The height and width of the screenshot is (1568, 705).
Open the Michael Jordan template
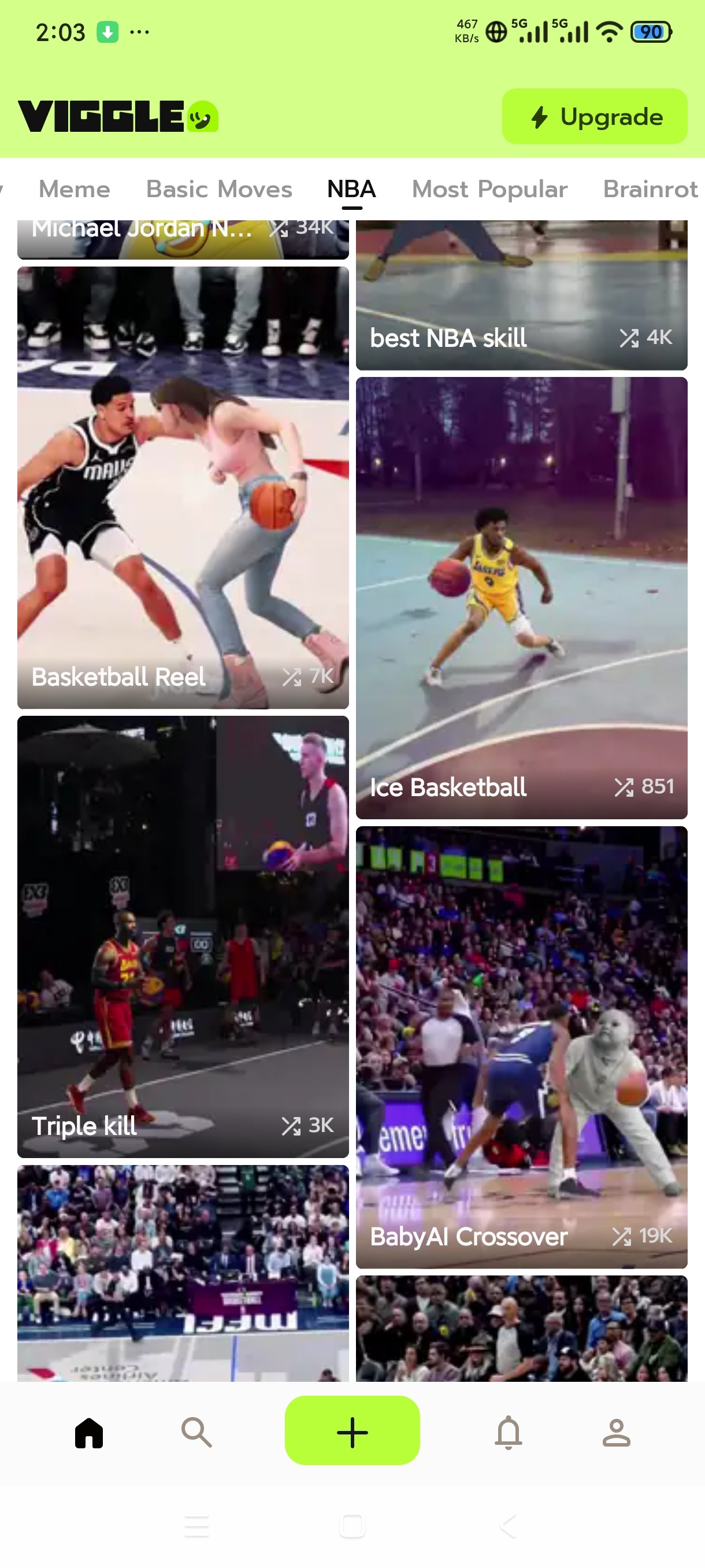[183, 239]
